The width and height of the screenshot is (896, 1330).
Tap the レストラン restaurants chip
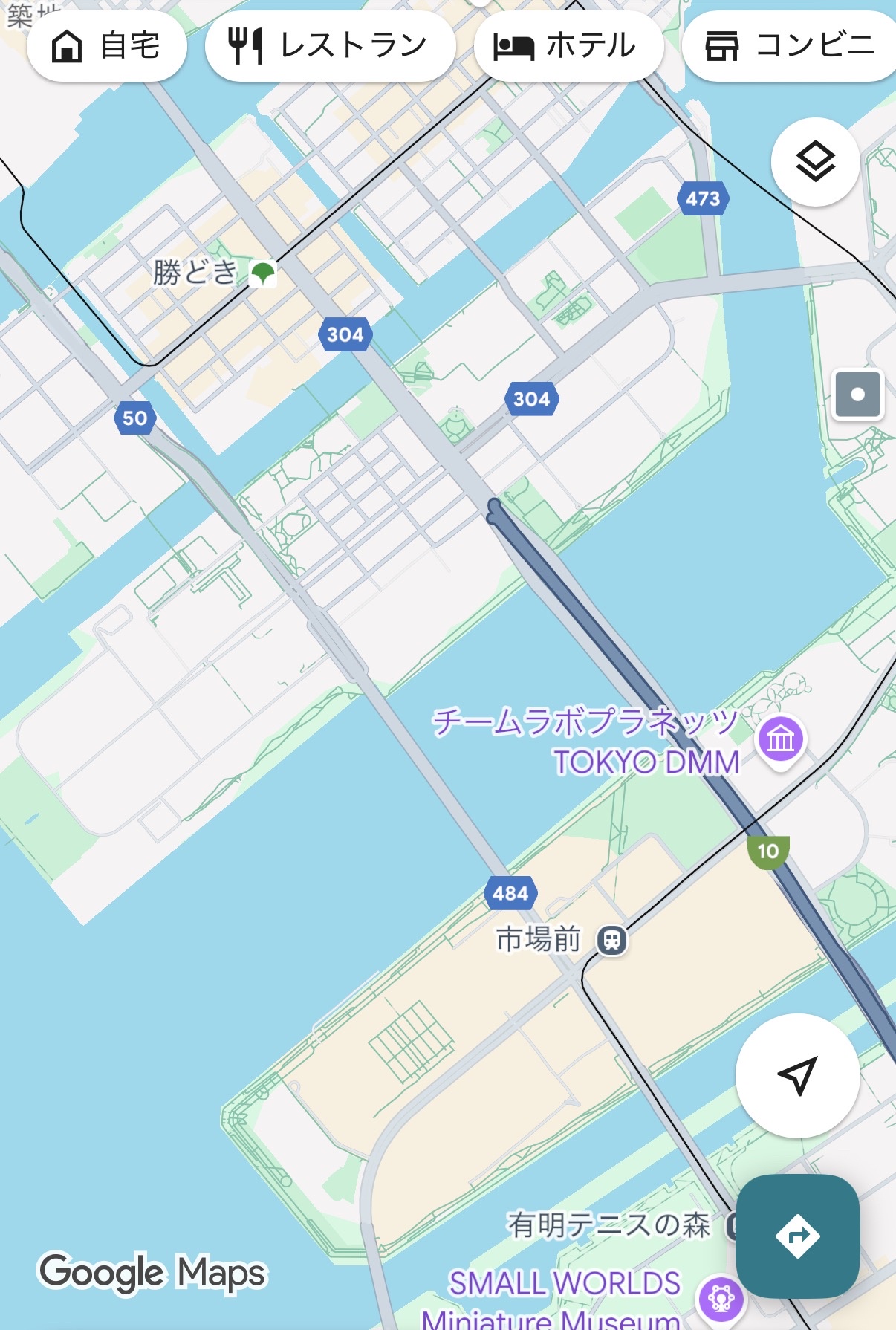click(x=330, y=46)
